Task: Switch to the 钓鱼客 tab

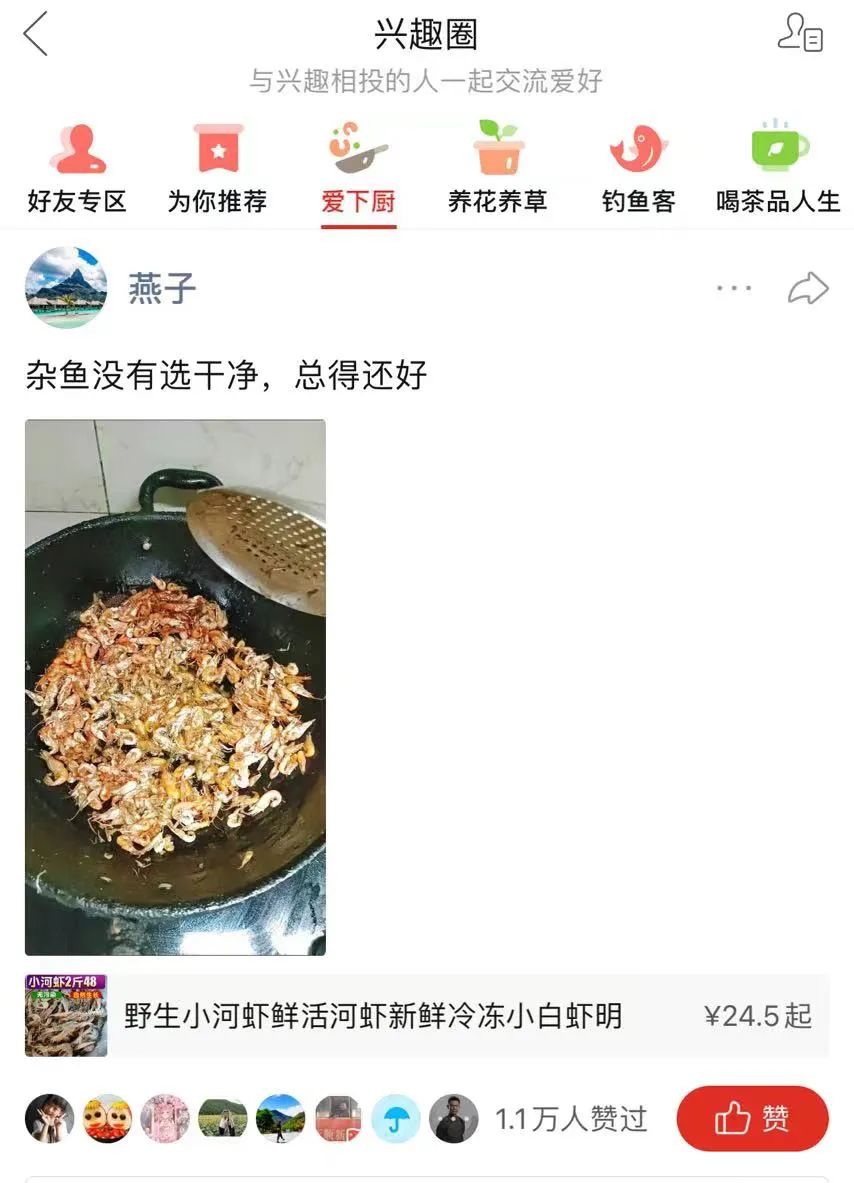Action: (x=638, y=169)
